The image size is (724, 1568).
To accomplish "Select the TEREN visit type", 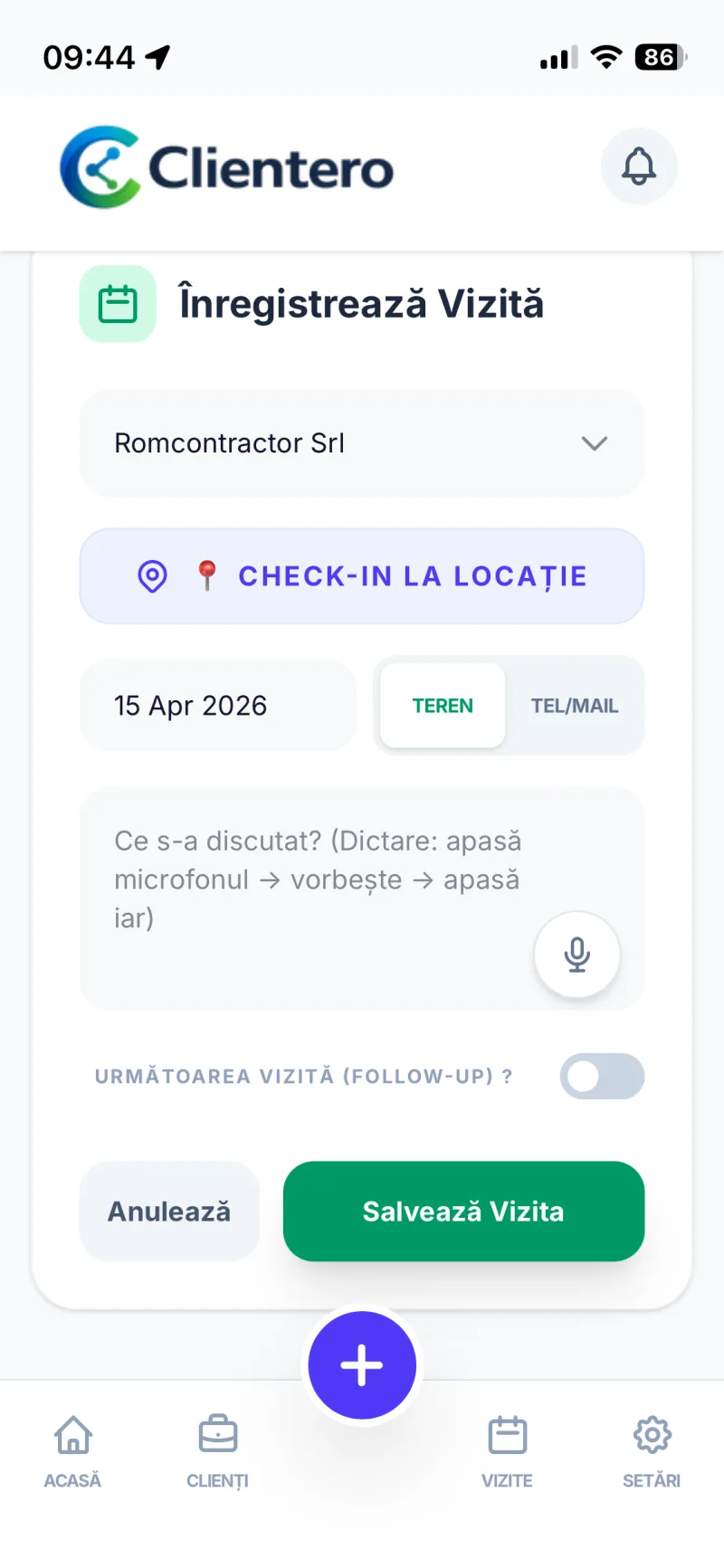I will point(442,706).
